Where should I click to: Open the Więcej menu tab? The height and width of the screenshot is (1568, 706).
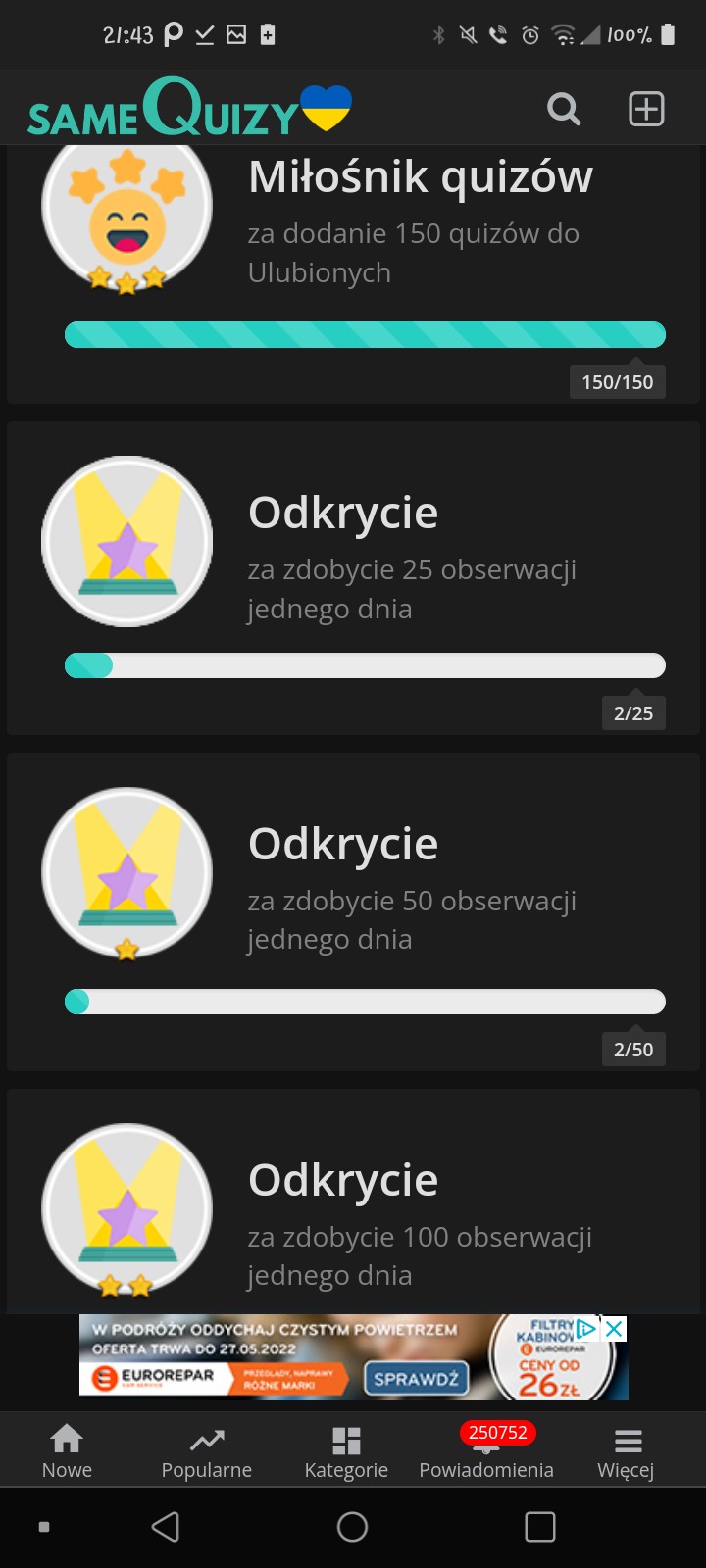click(x=627, y=1451)
